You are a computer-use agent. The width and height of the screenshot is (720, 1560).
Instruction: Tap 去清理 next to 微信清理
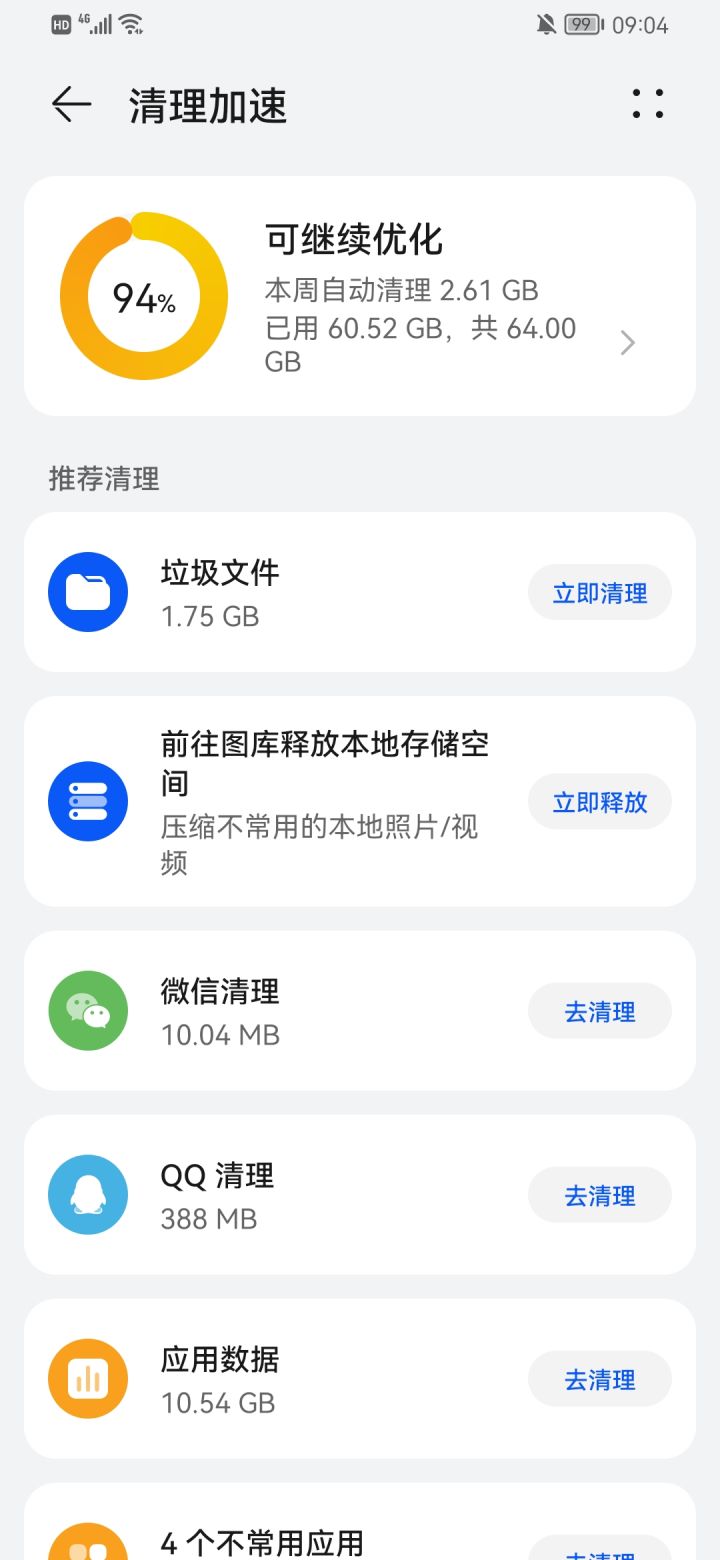click(598, 1010)
